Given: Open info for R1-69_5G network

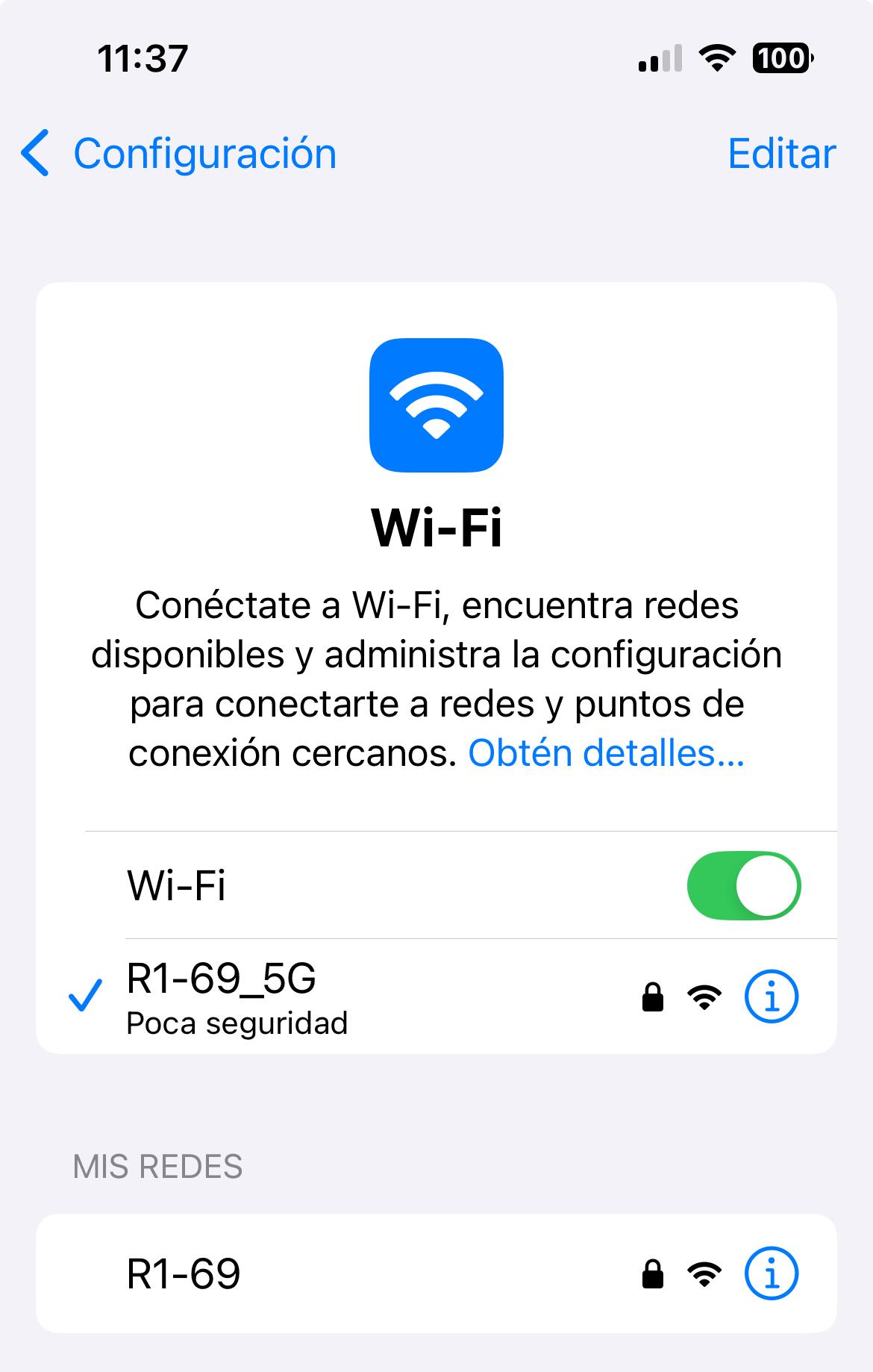Looking at the screenshot, I should click(772, 997).
